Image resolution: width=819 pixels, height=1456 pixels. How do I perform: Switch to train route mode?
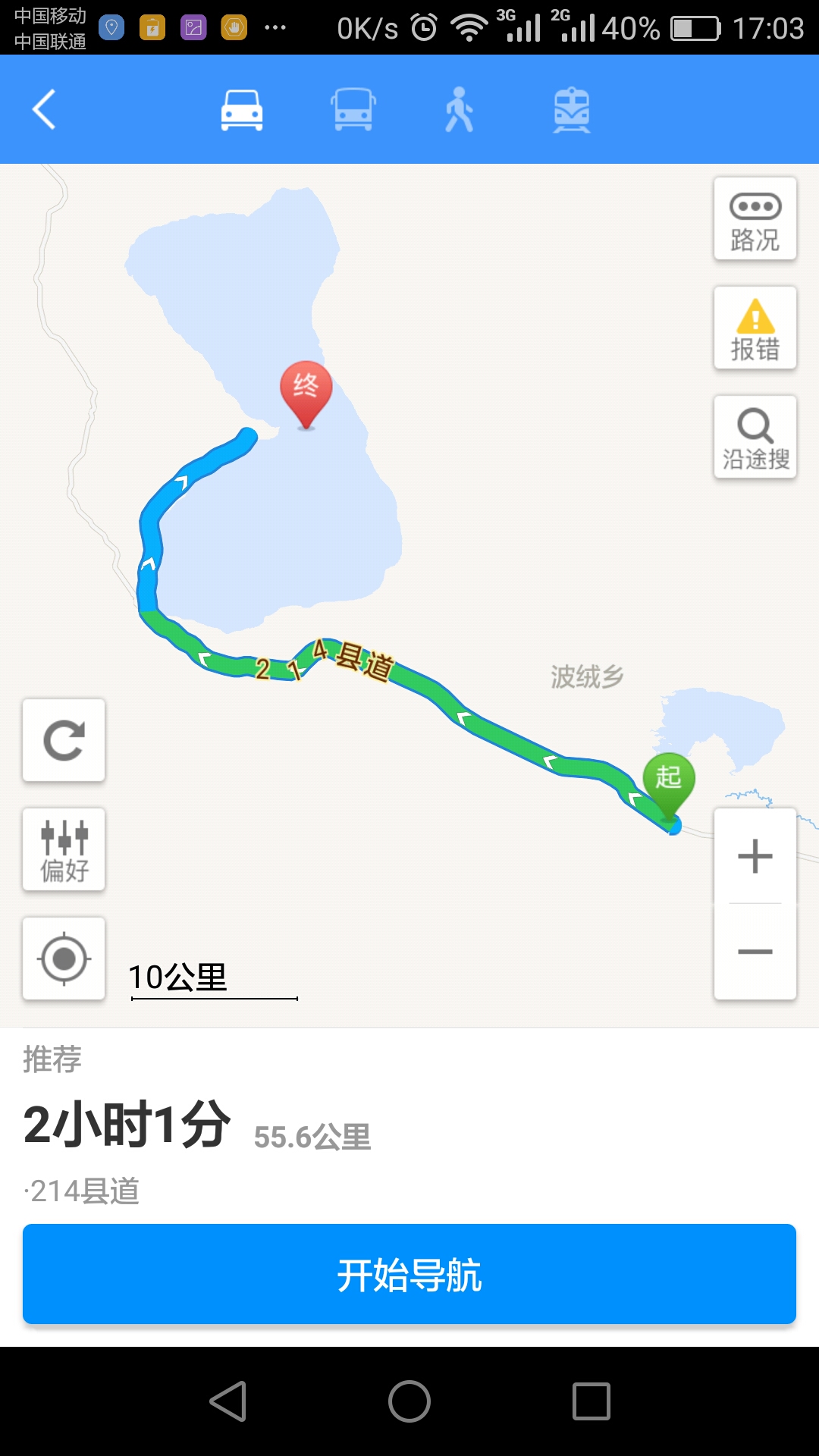571,110
